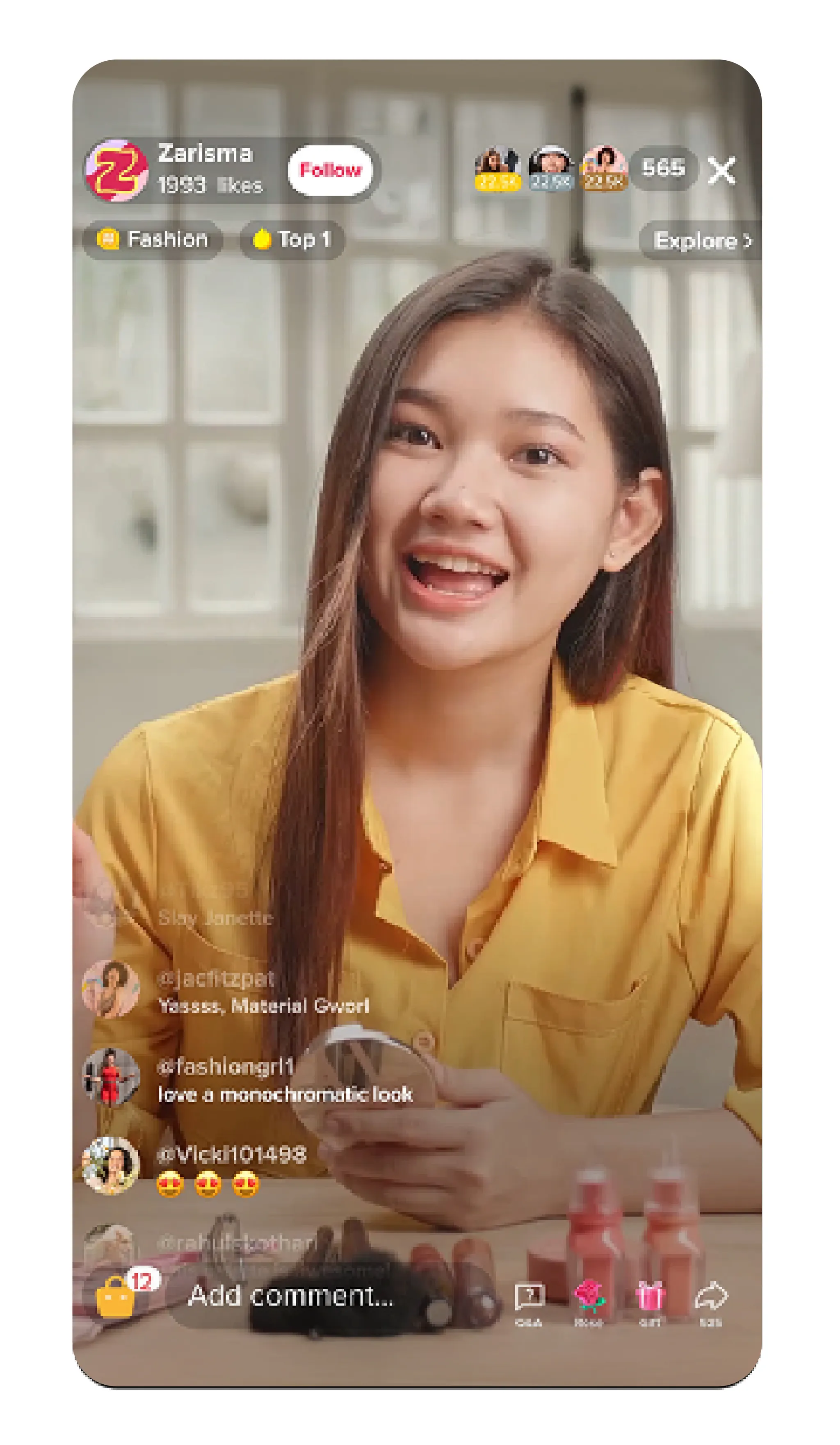Open the Top 1 ranking chip

point(292,239)
